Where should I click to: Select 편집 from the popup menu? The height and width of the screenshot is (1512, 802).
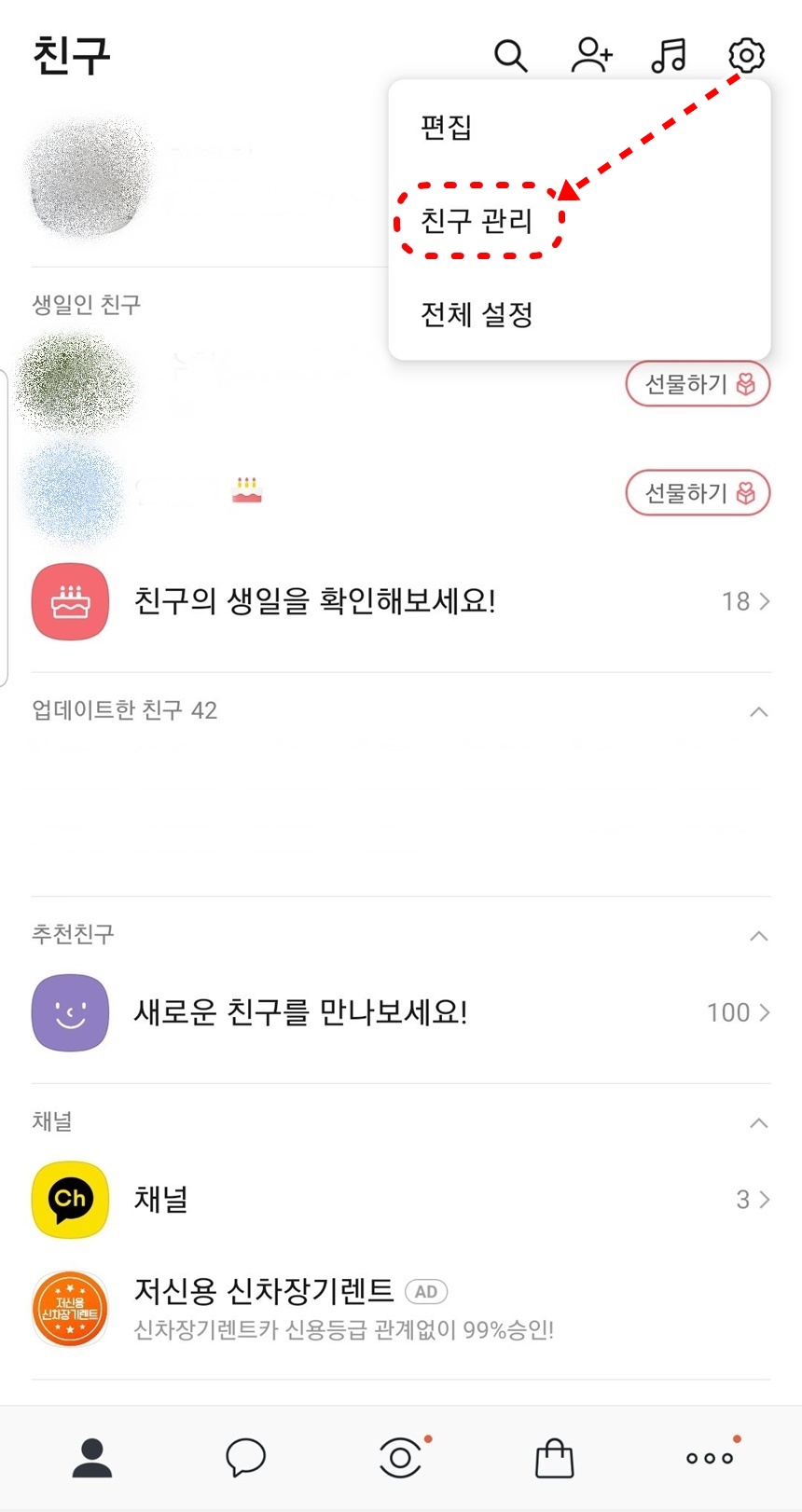coord(445,129)
